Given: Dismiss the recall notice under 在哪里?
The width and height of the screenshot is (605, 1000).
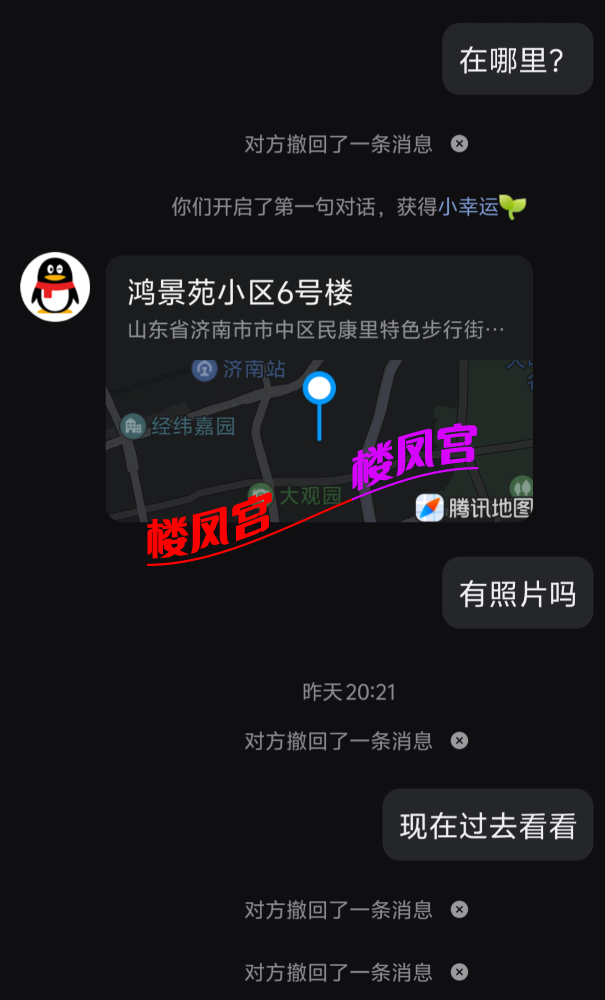Looking at the screenshot, I should pyautogui.click(x=459, y=144).
